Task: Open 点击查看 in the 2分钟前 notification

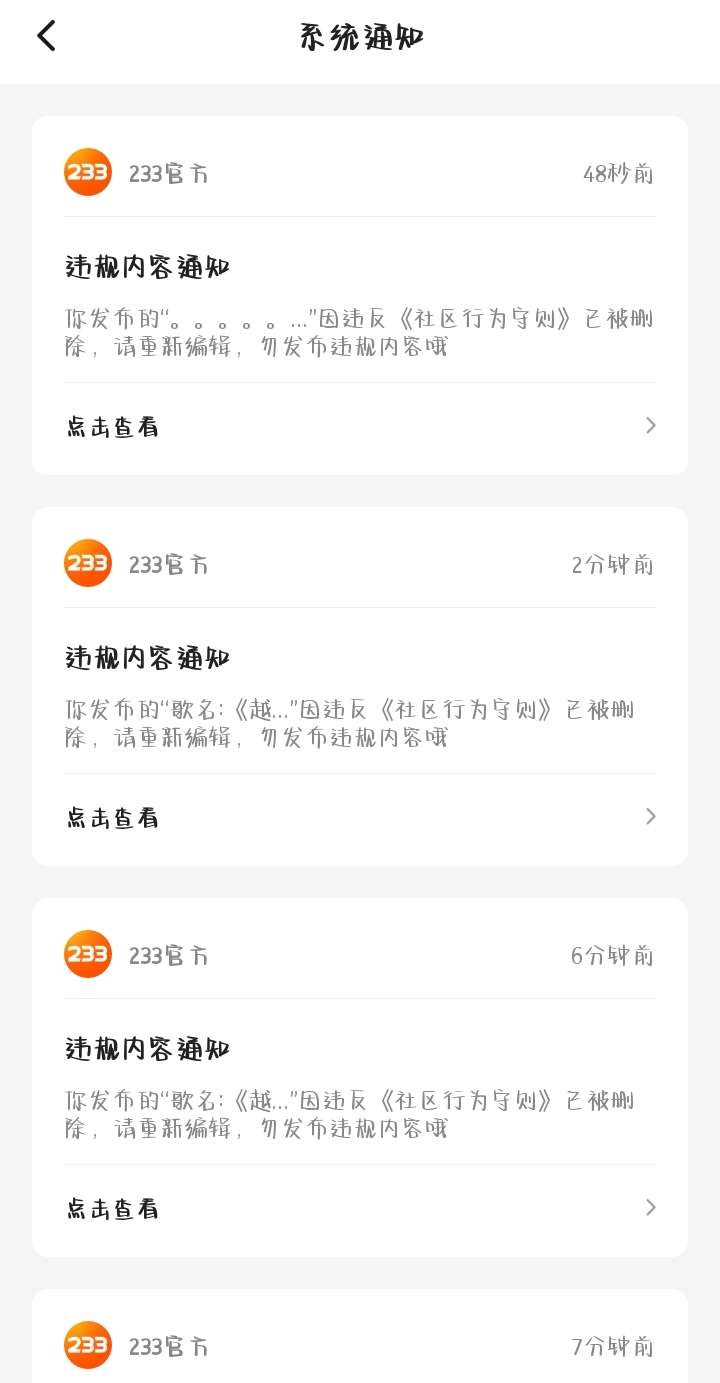Action: coord(360,818)
